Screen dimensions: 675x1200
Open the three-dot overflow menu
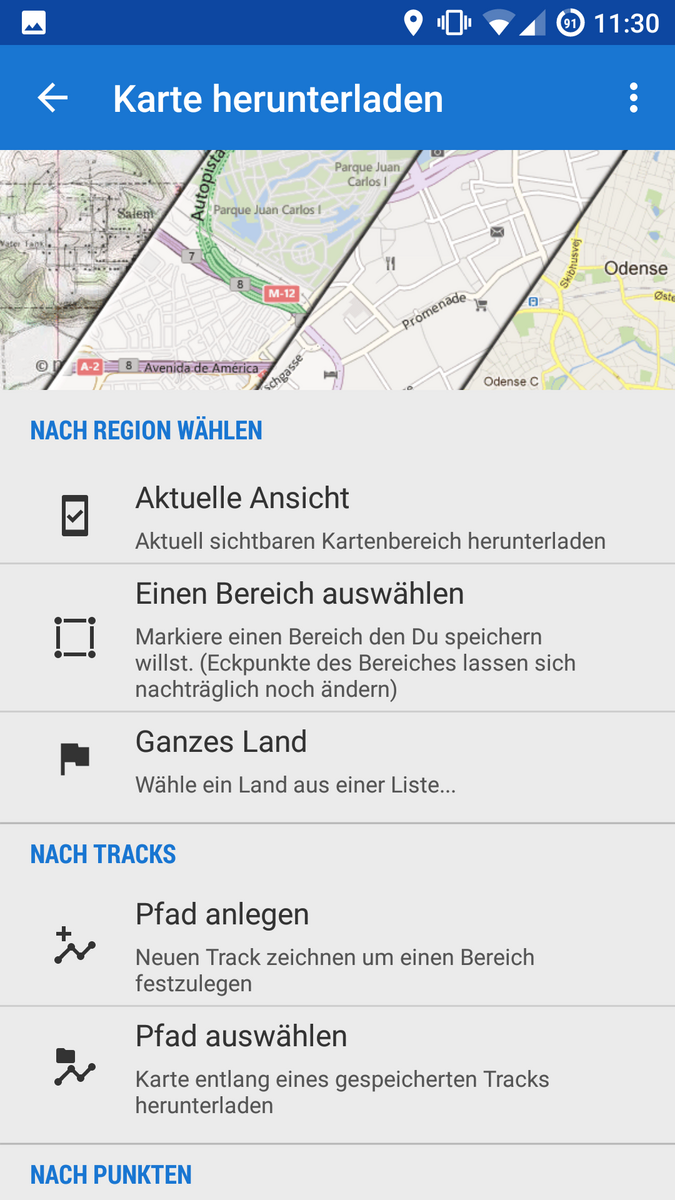pyautogui.click(x=633, y=98)
